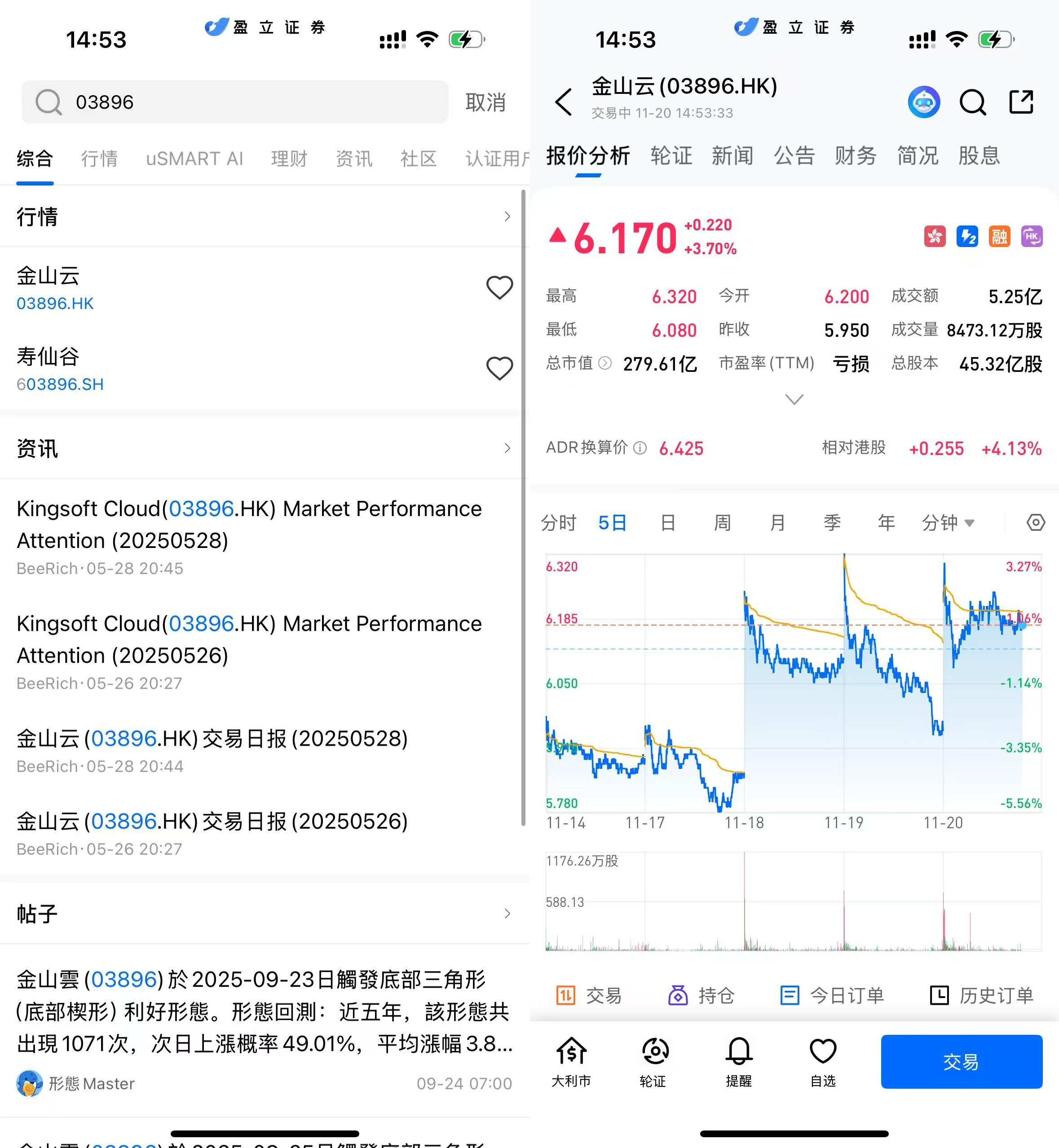This screenshot has width=1059, height=1148.
Task: Favorite 寿仙谷 with the heart icon
Action: pos(499,369)
